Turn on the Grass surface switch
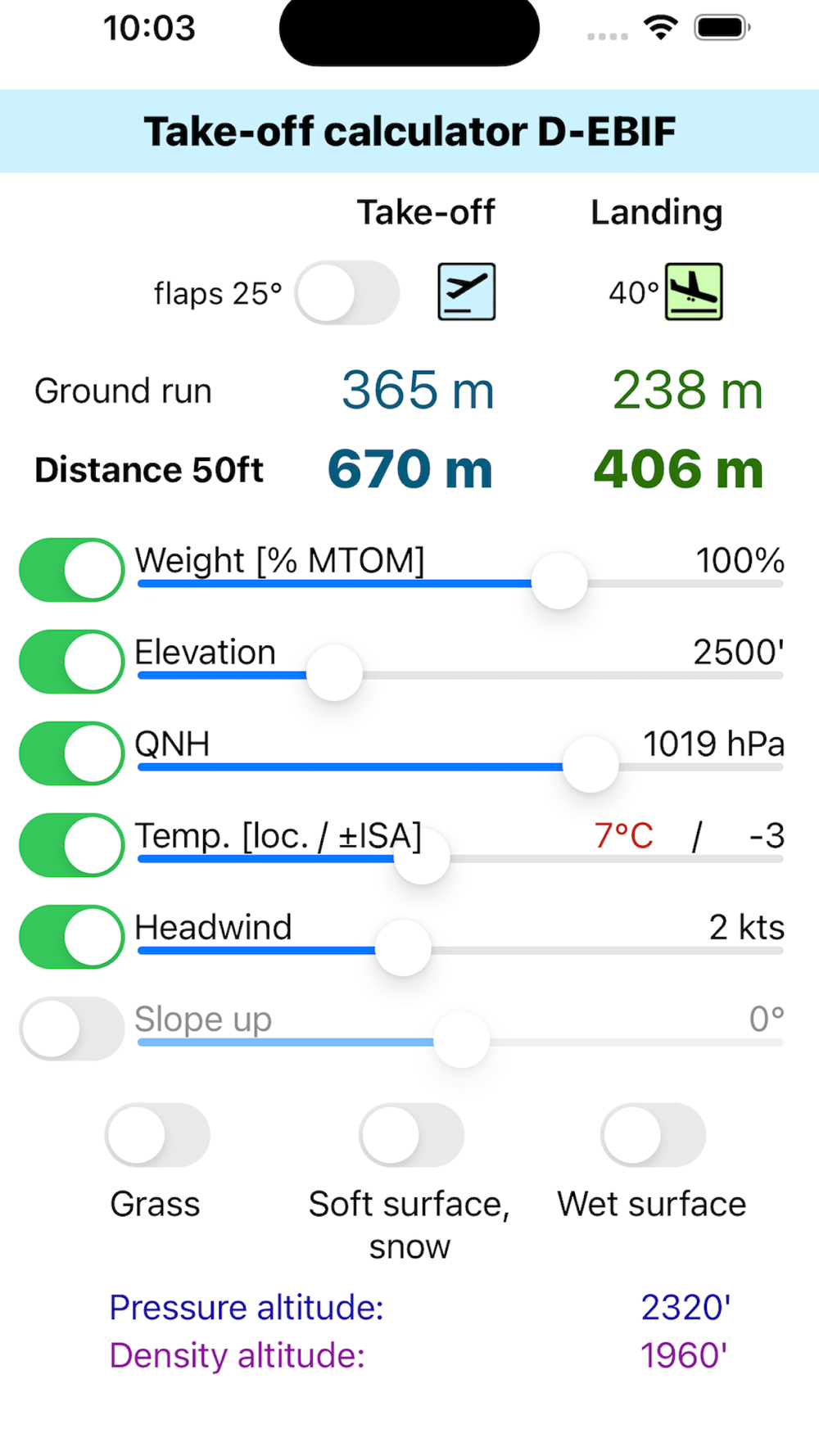 tap(157, 1134)
